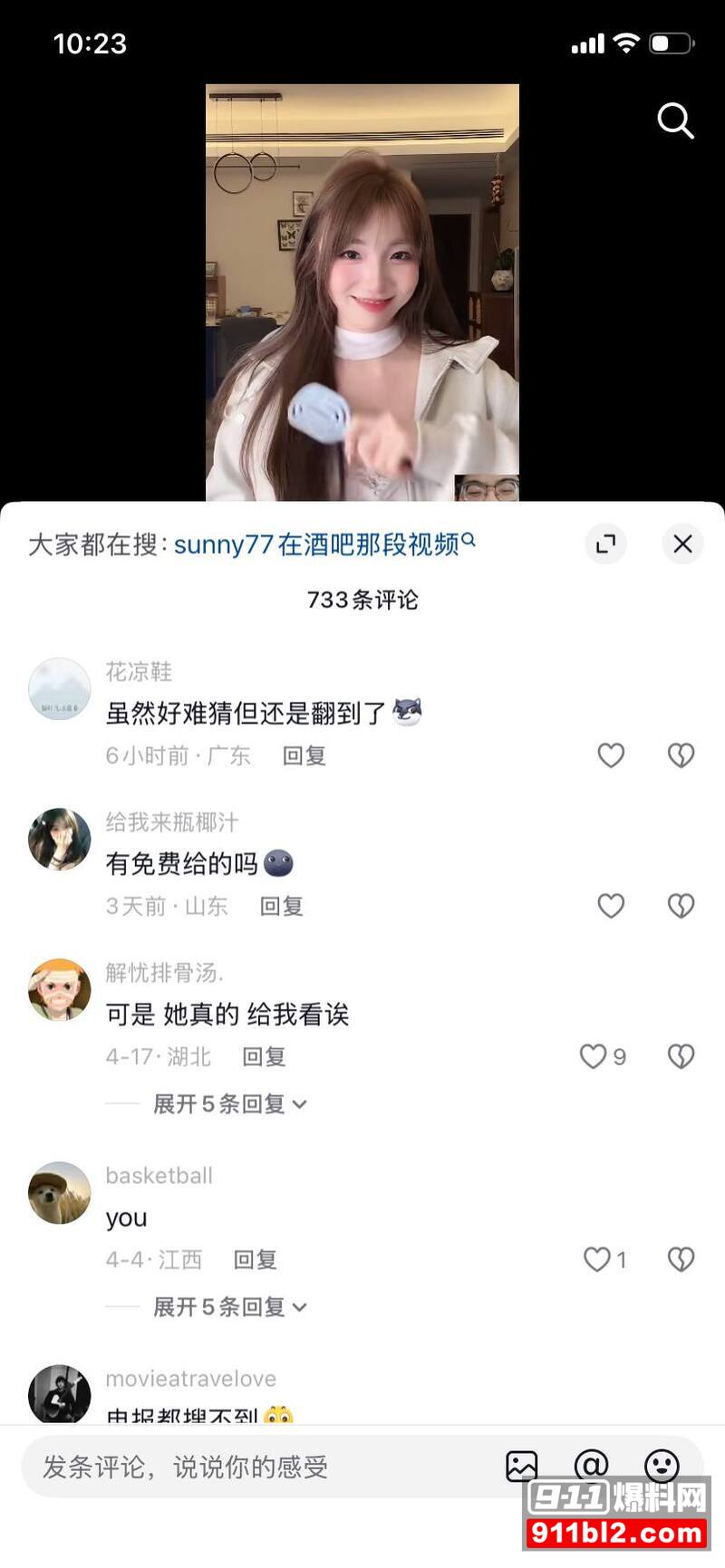Dislike 解忧排骨汤's comment
This screenshot has height=1568, width=725.
click(x=681, y=1056)
